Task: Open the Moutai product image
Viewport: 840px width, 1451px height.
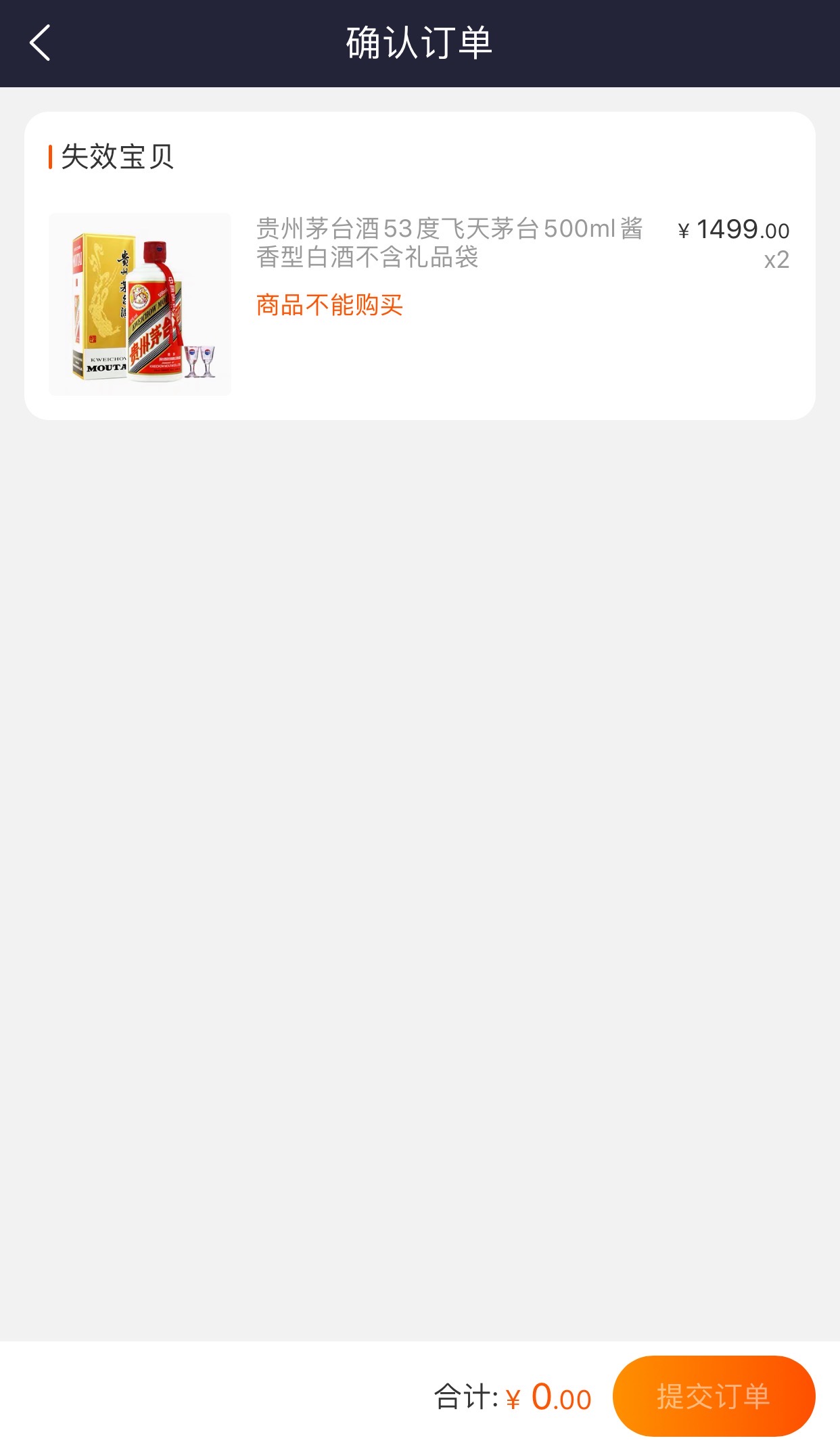Action: pos(140,304)
